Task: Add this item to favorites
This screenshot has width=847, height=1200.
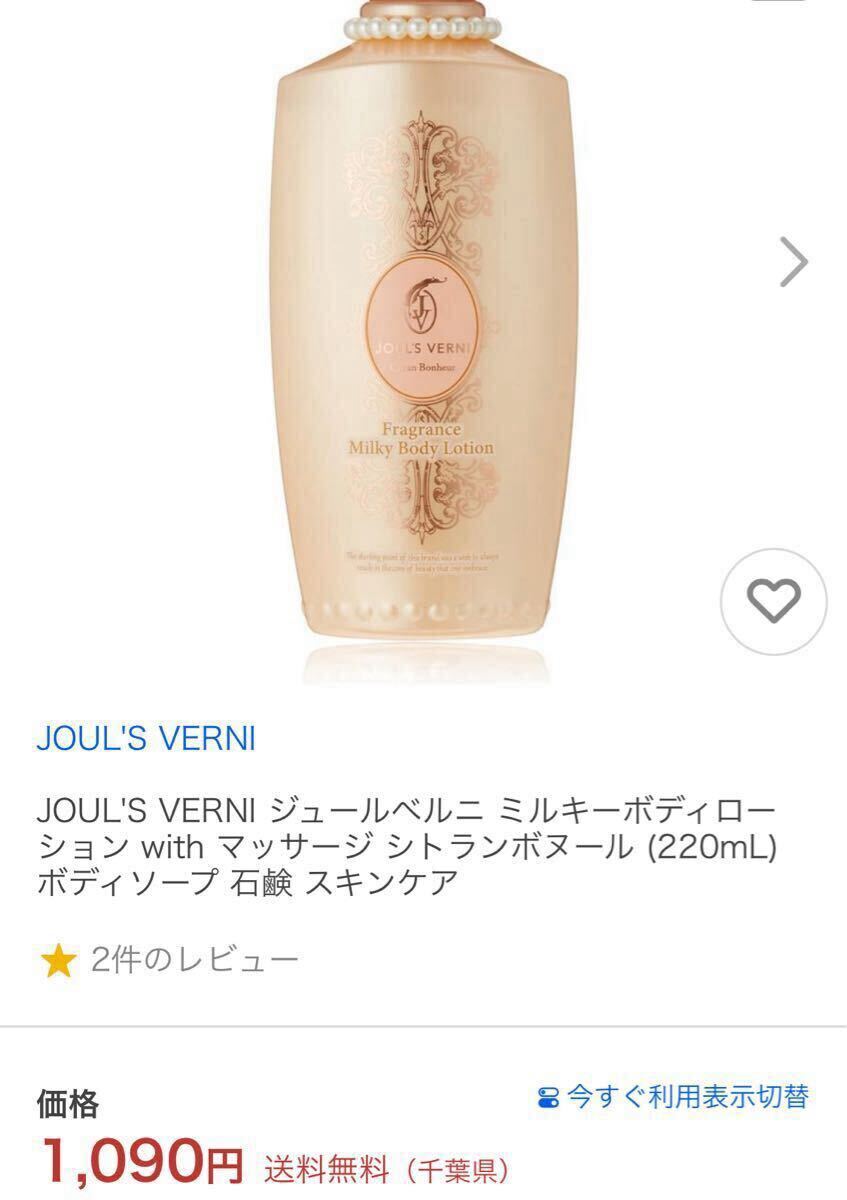Action: 774,602
